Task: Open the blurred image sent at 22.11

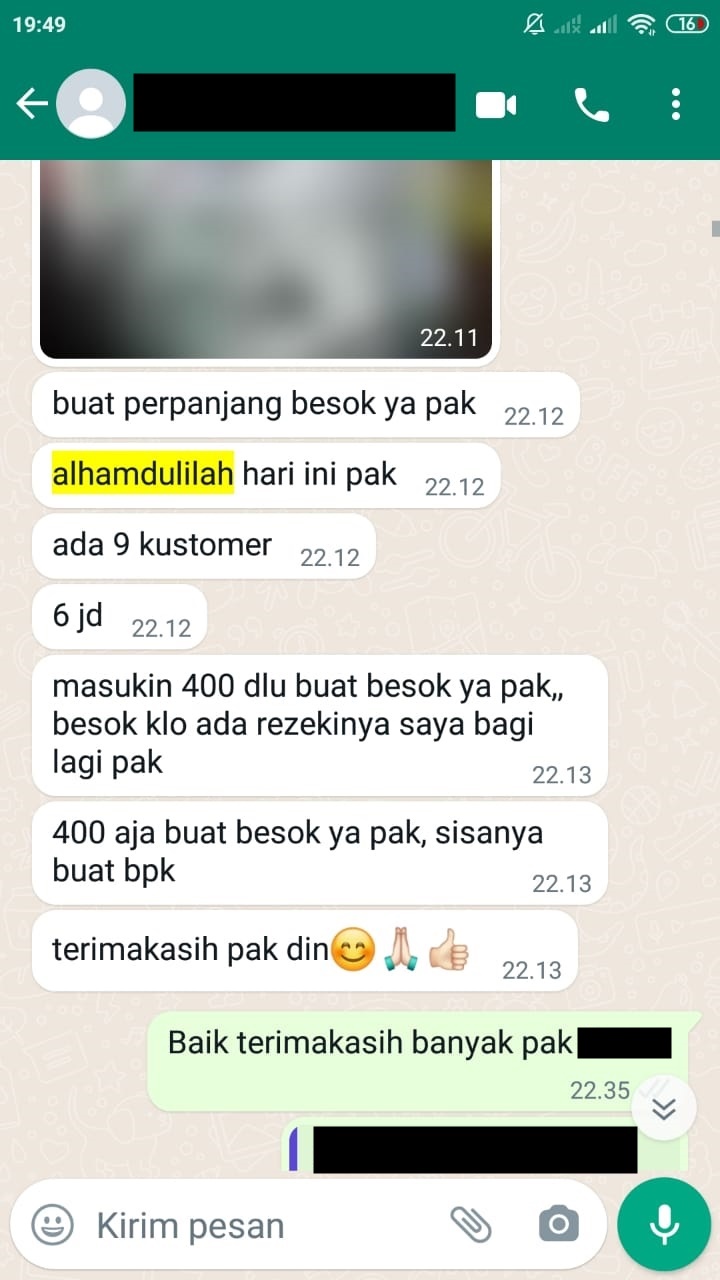Action: pyautogui.click(x=266, y=260)
